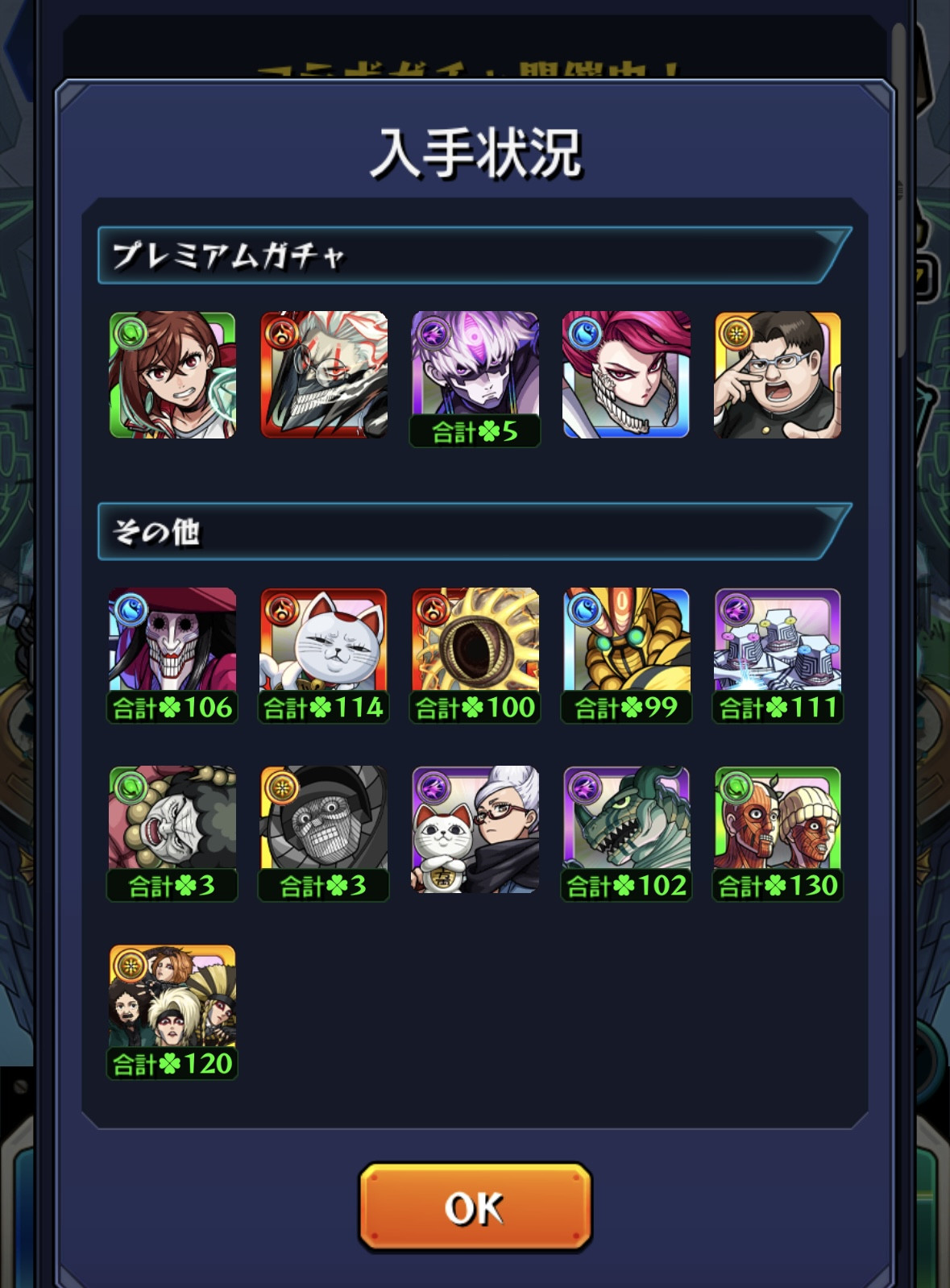Open the brown-haired girl premium tile
Viewport: 950px width, 1288px height.
172,376
